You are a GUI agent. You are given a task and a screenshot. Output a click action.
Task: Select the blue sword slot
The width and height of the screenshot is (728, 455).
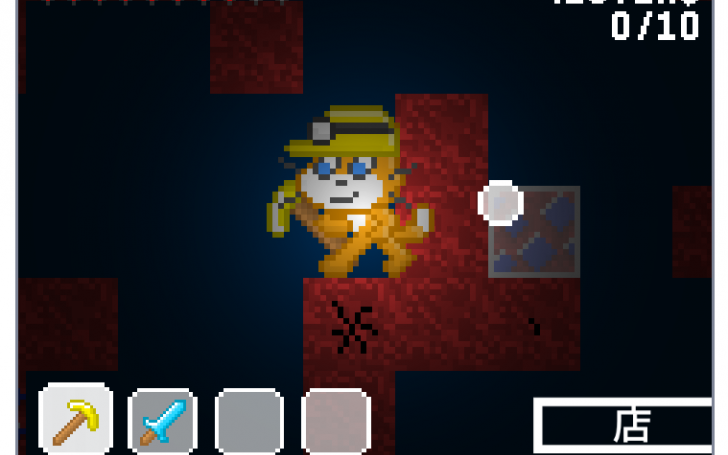pos(163,422)
